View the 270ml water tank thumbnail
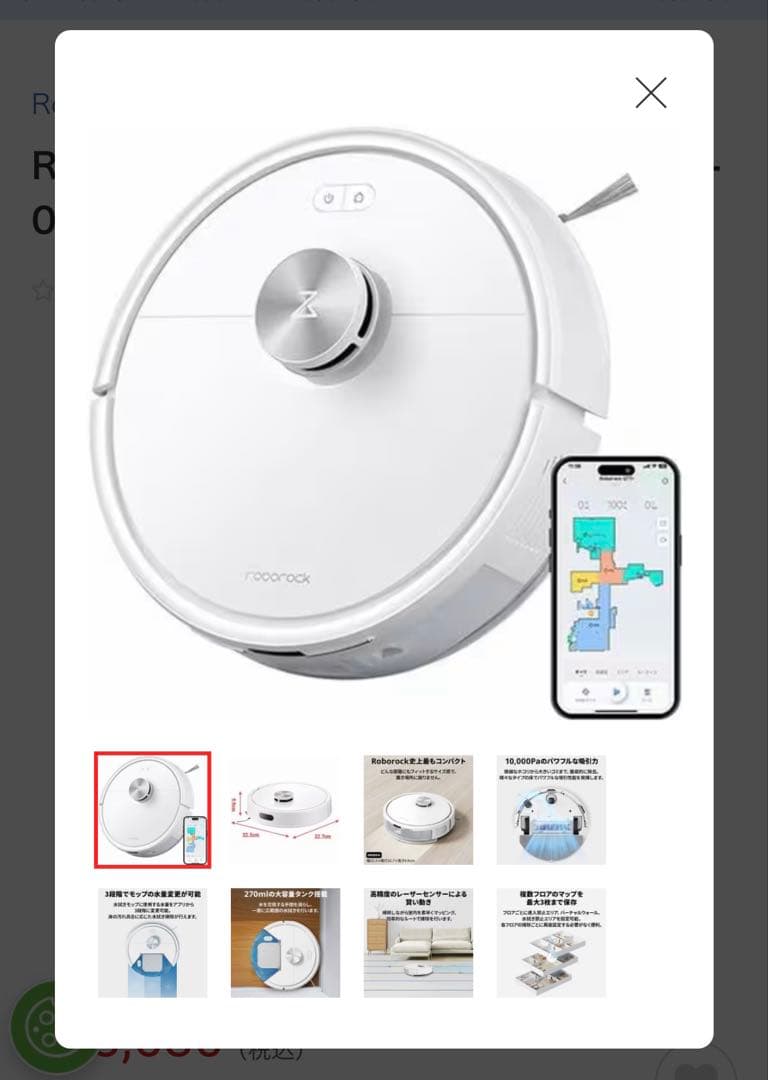Screen dimensions: 768x1080 [285, 942]
